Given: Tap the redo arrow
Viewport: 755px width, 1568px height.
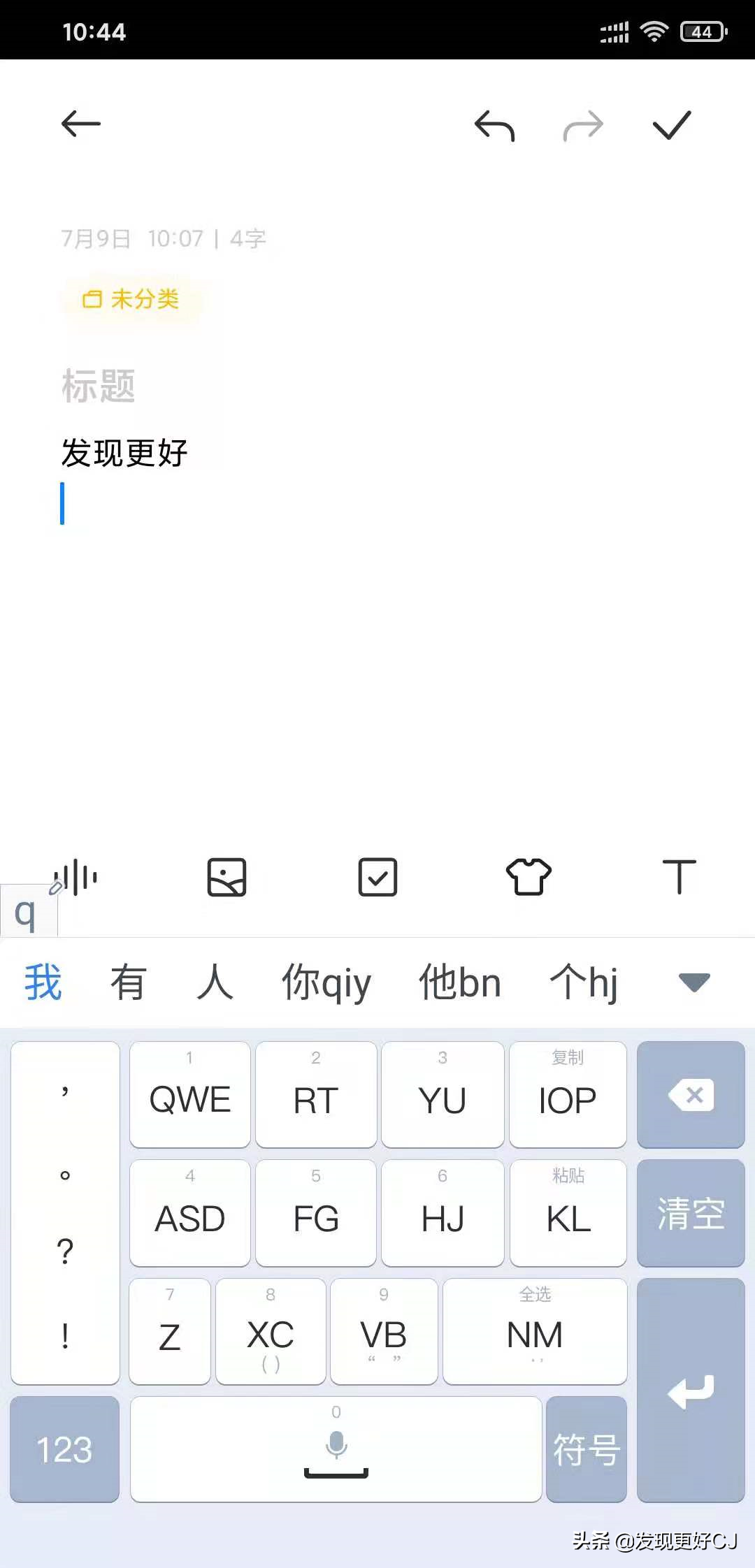Looking at the screenshot, I should coord(583,126).
